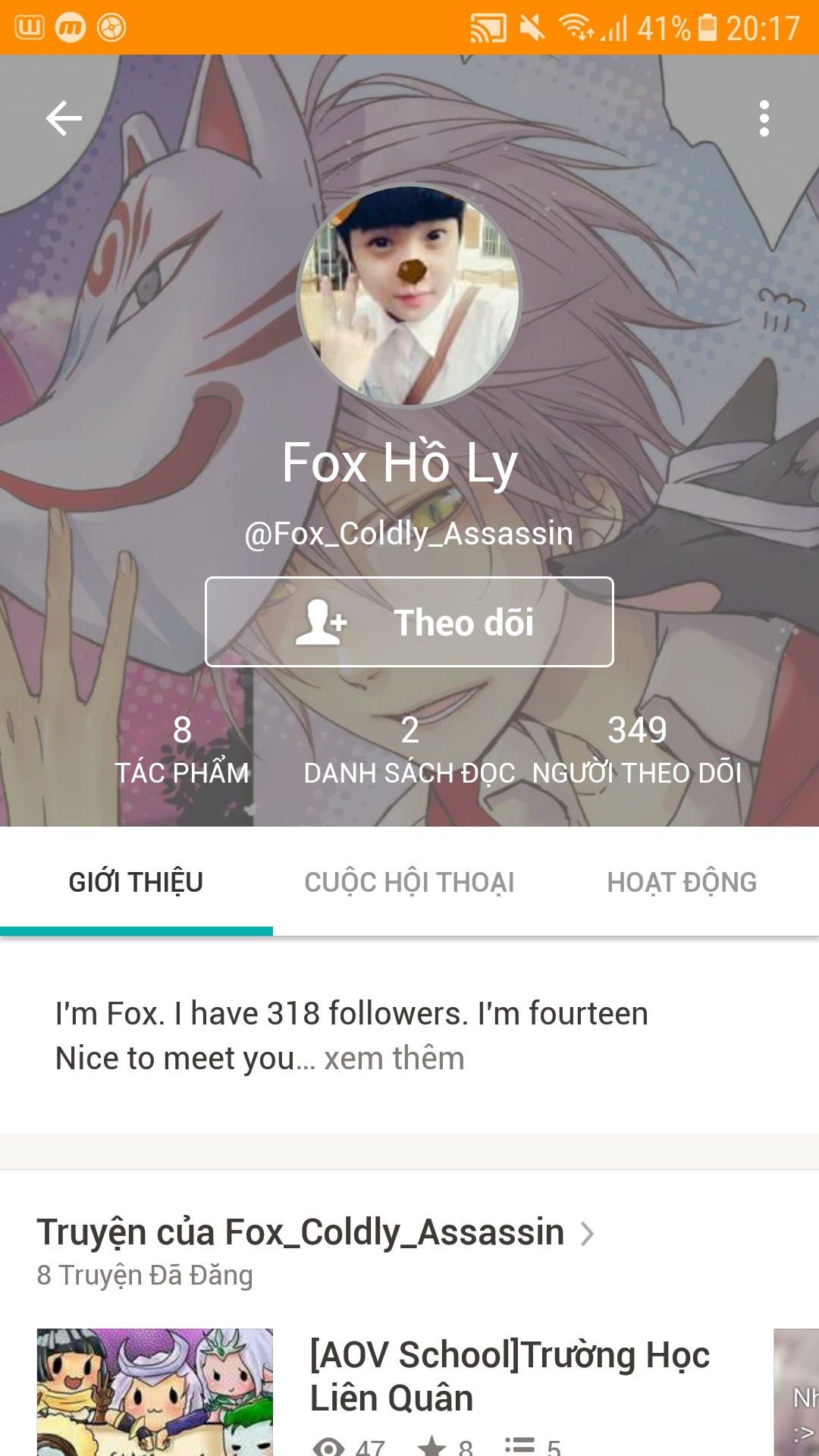Open the 2 Danh Sách Đọc lists
Screen dimensions: 819x1456
click(409, 749)
